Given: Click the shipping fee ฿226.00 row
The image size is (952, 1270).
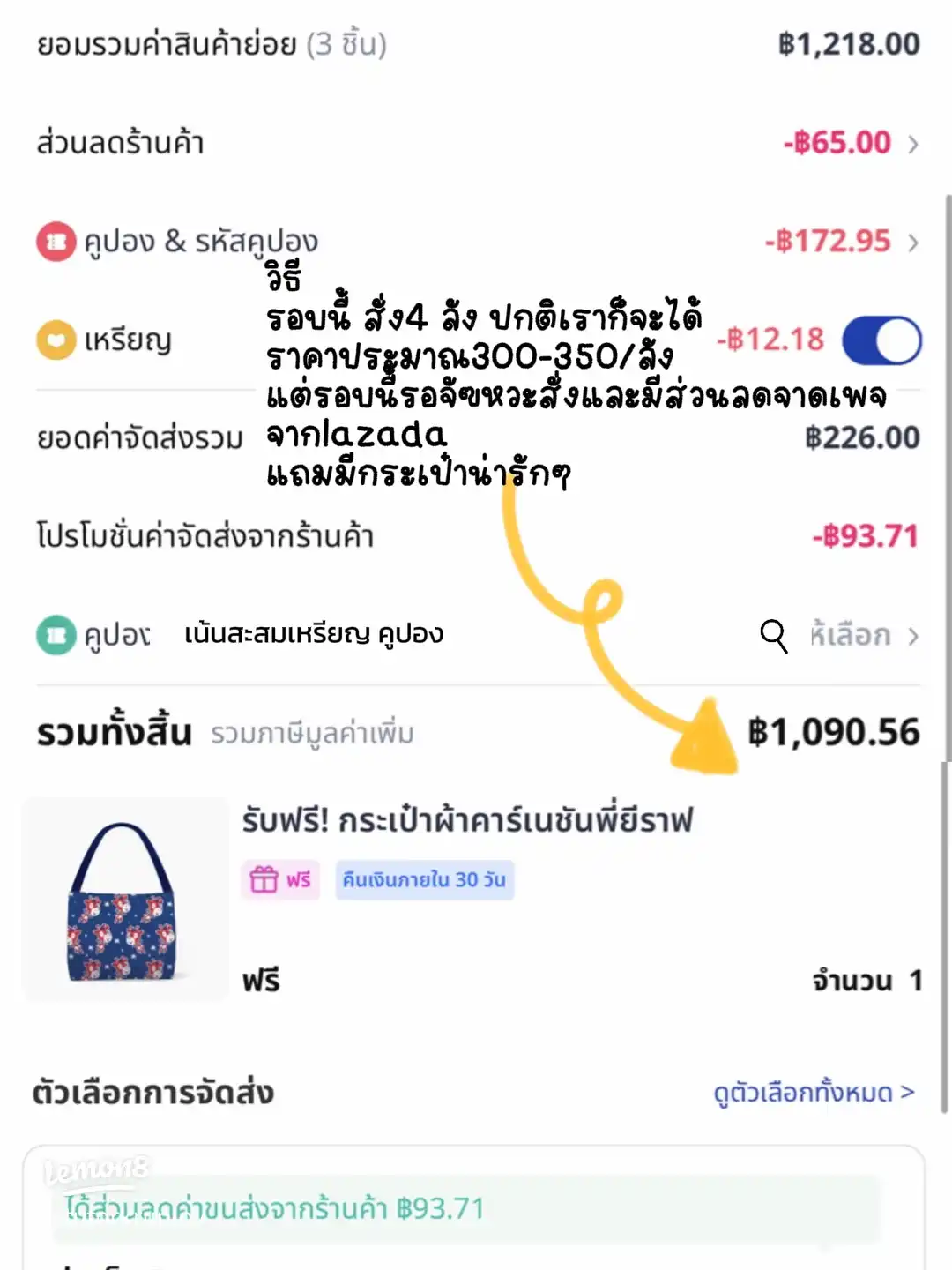Looking at the screenshot, I should (476, 437).
